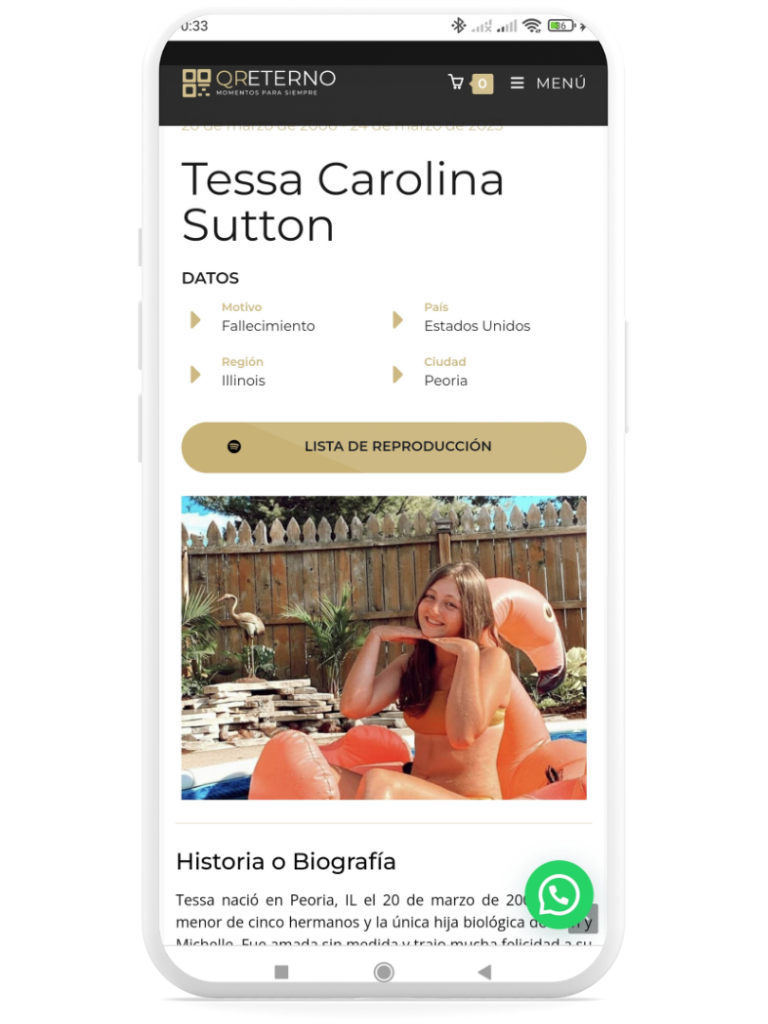
Task: Open Tessa's photo on the flamingo float
Action: pyautogui.click(x=383, y=647)
